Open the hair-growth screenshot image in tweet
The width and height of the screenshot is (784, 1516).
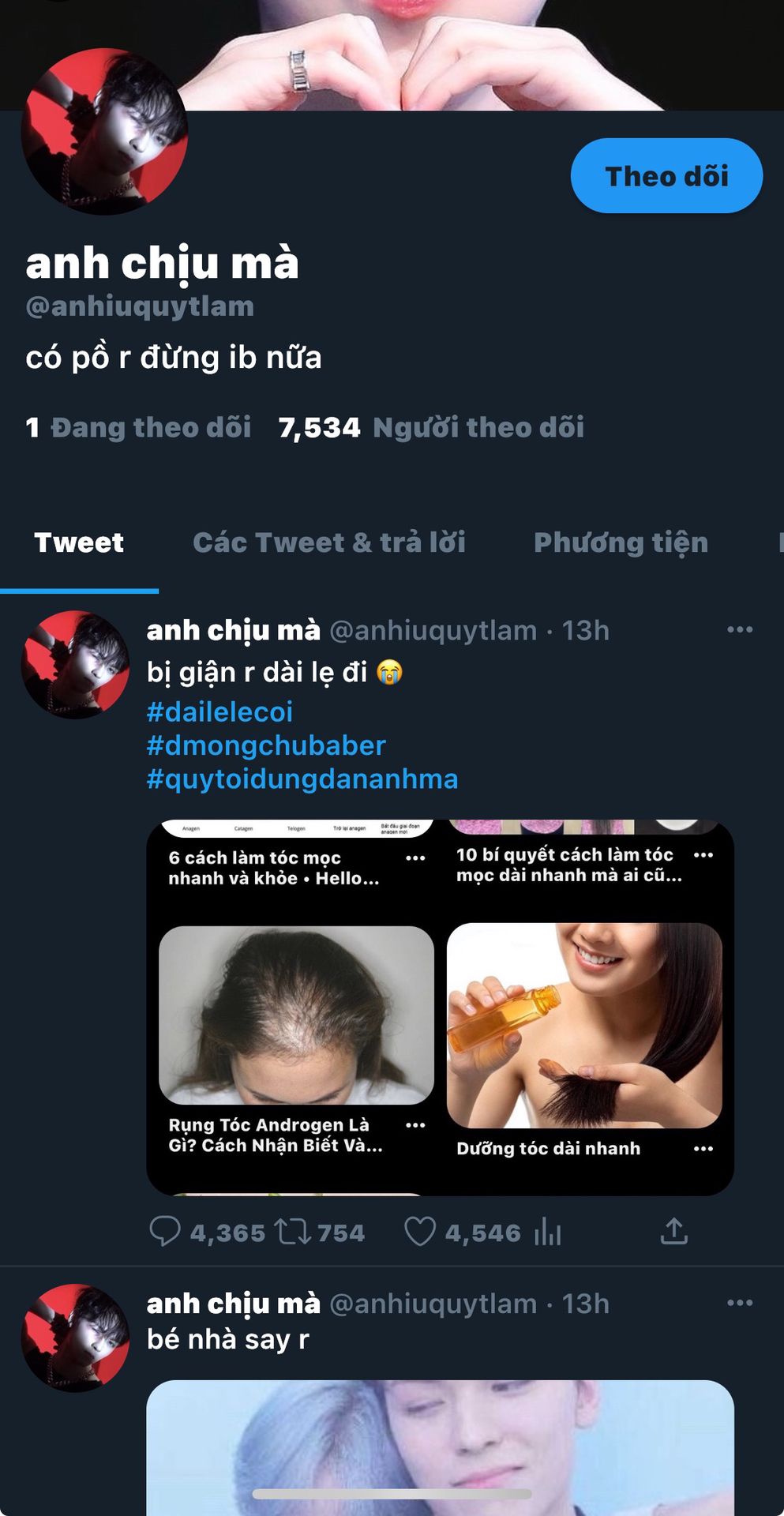440,1007
